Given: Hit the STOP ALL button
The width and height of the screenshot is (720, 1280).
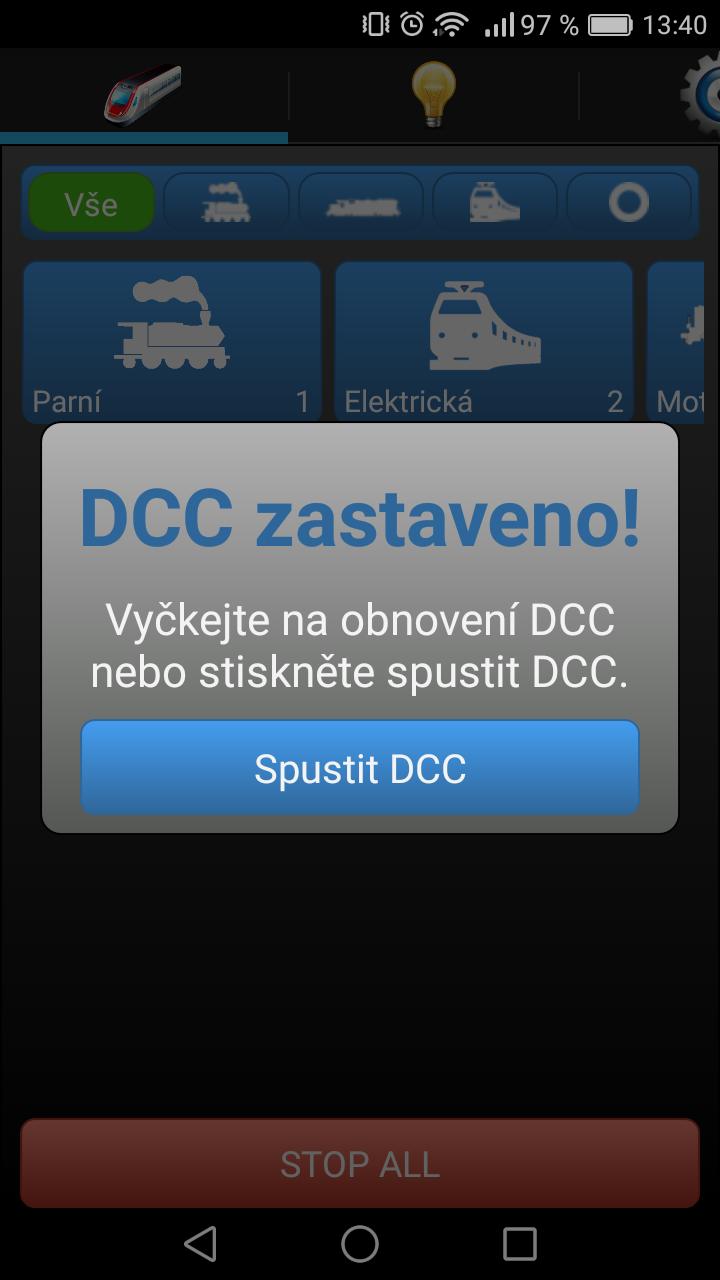Looking at the screenshot, I should [x=360, y=1164].
